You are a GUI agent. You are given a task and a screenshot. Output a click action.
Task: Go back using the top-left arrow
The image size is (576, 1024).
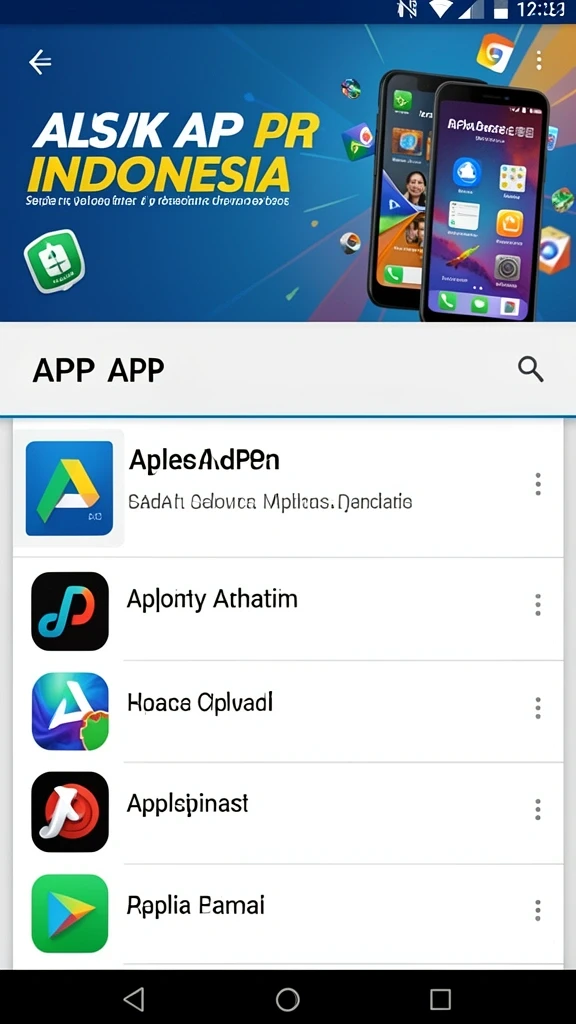[x=40, y=63]
